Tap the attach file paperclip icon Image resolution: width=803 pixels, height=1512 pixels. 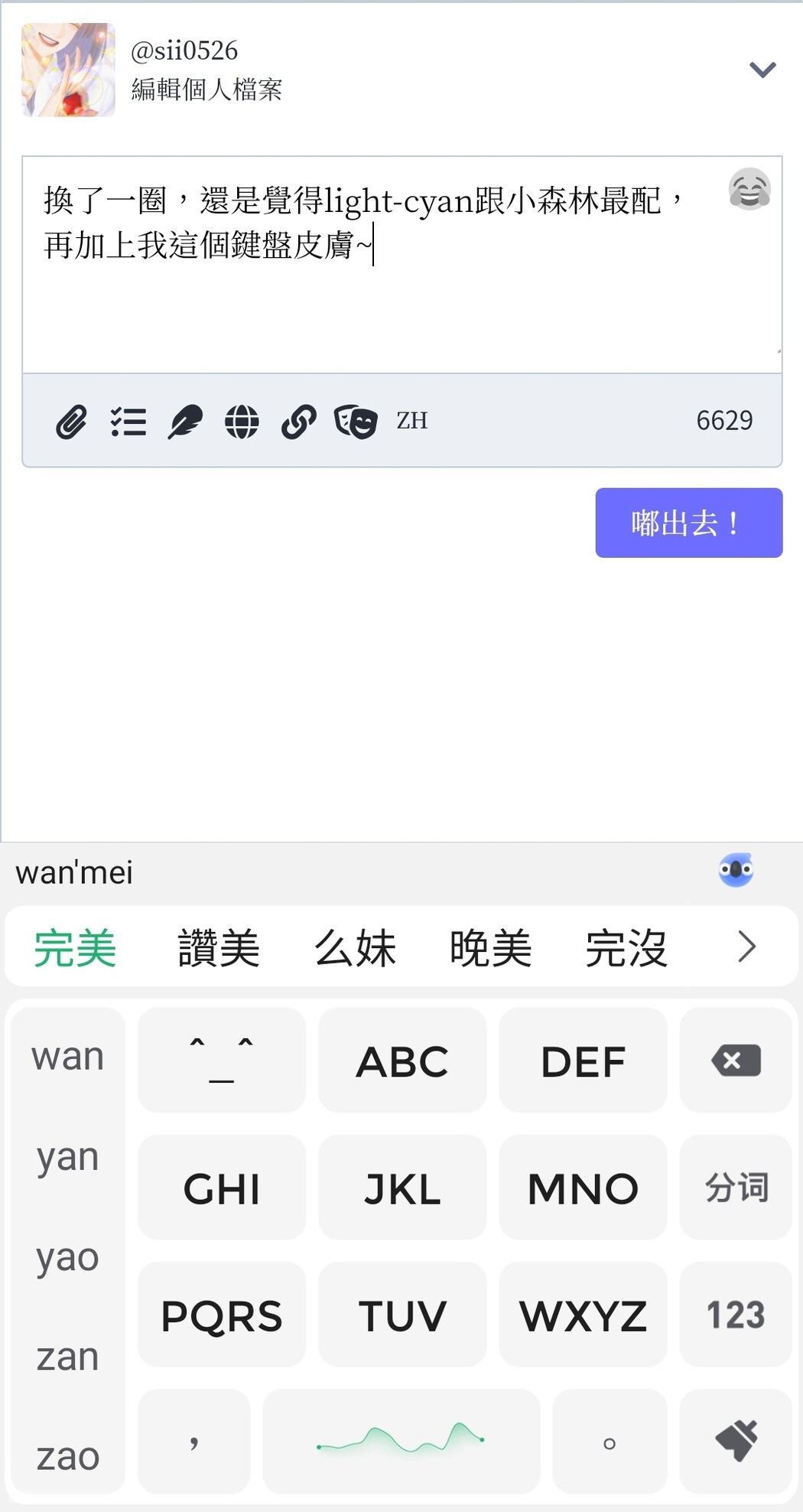[71, 422]
